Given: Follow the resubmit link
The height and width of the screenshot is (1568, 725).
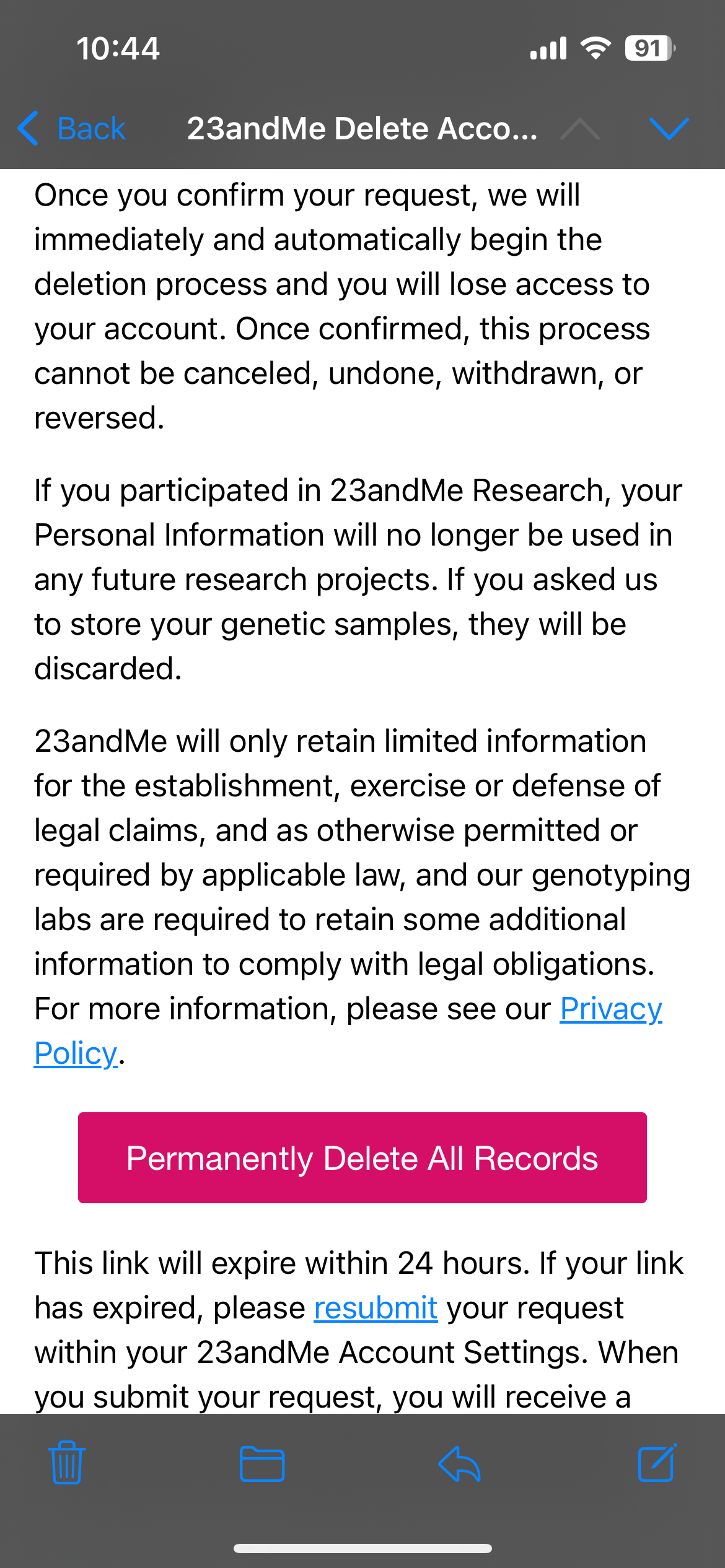Looking at the screenshot, I should (376, 1308).
